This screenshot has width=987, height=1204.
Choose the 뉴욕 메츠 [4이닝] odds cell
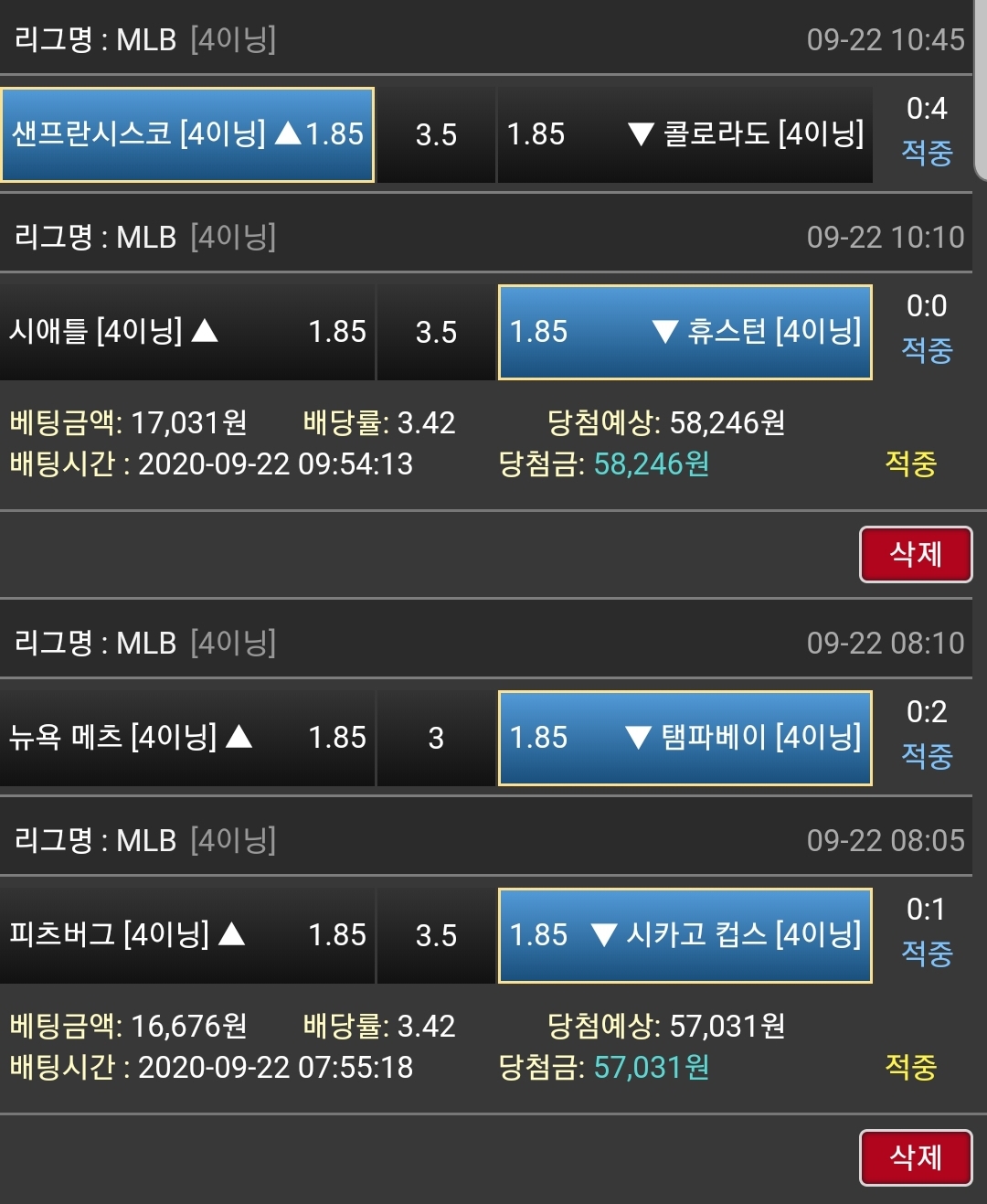(187, 738)
